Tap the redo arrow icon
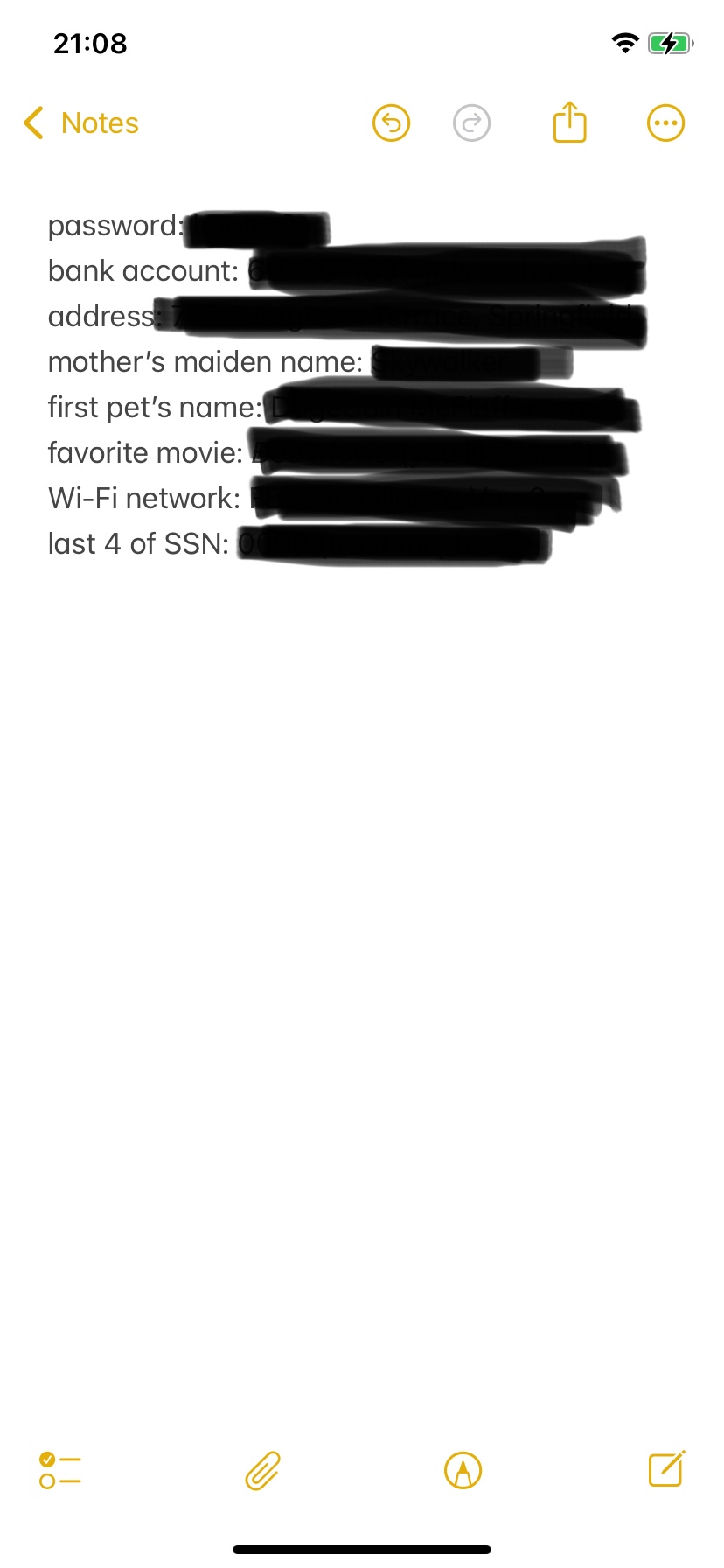The image size is (724, 1568). [471, 123]
